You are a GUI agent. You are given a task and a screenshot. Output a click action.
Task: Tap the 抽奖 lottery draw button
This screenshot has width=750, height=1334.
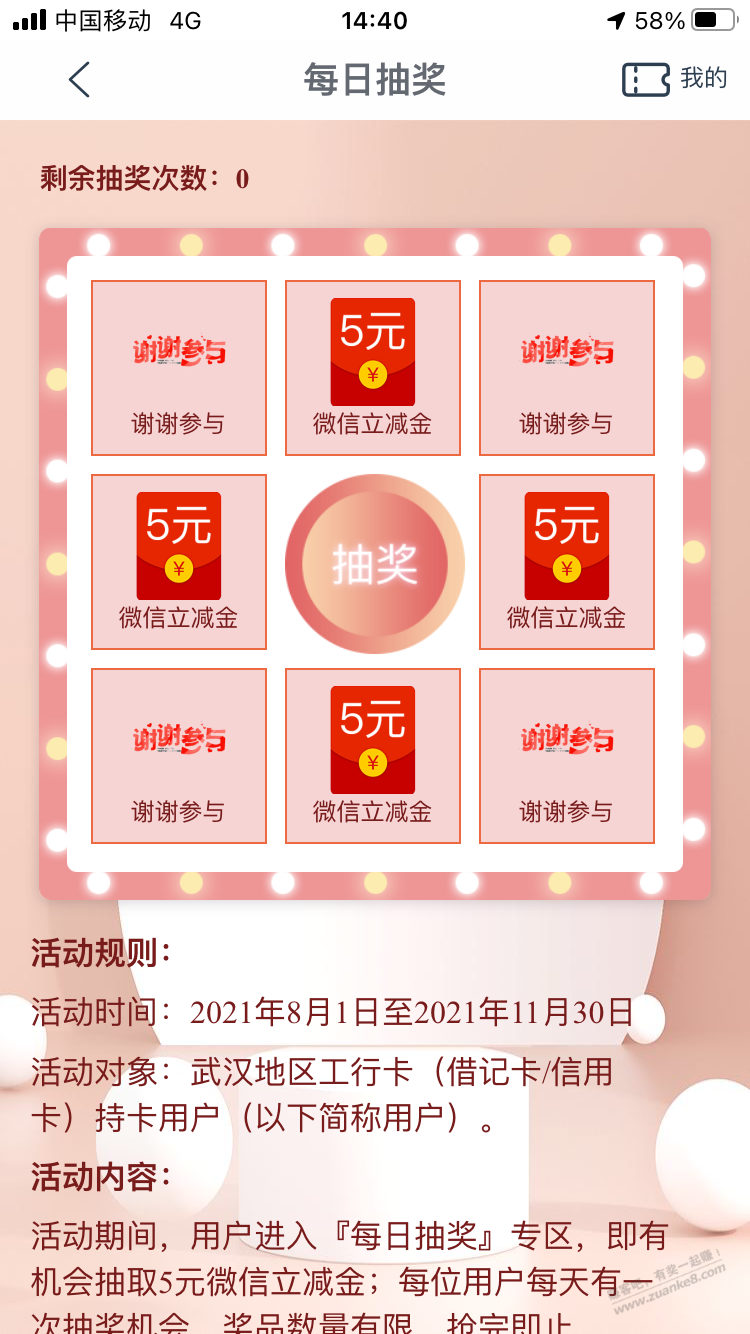(x=374, y=563)
